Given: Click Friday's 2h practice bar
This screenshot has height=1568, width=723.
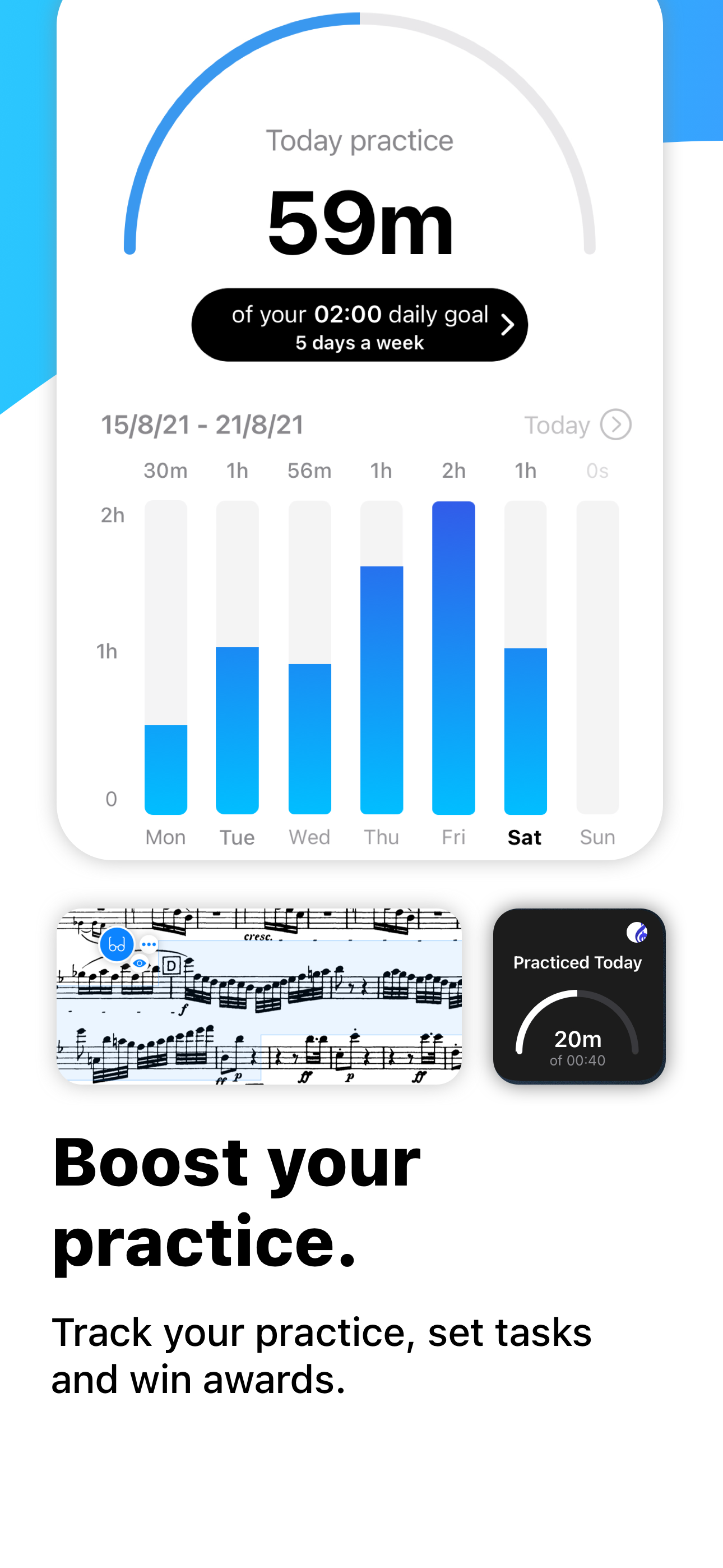Looking at the screenshot, I should coord(453,657).
